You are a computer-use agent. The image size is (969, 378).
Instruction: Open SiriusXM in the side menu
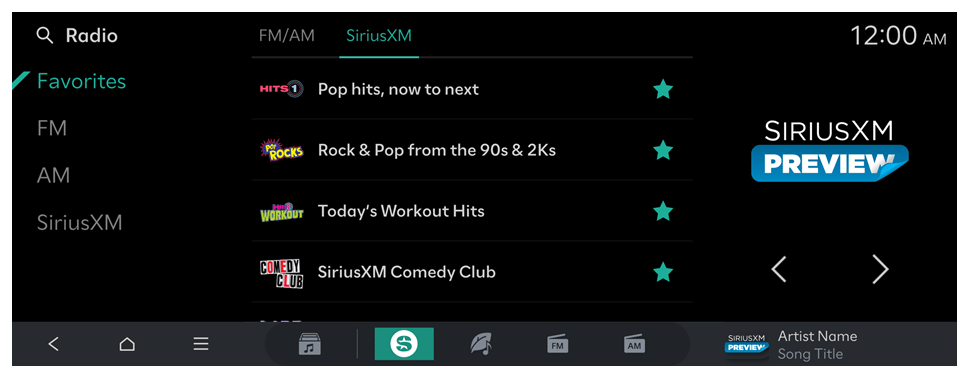(x=80, y=222)
